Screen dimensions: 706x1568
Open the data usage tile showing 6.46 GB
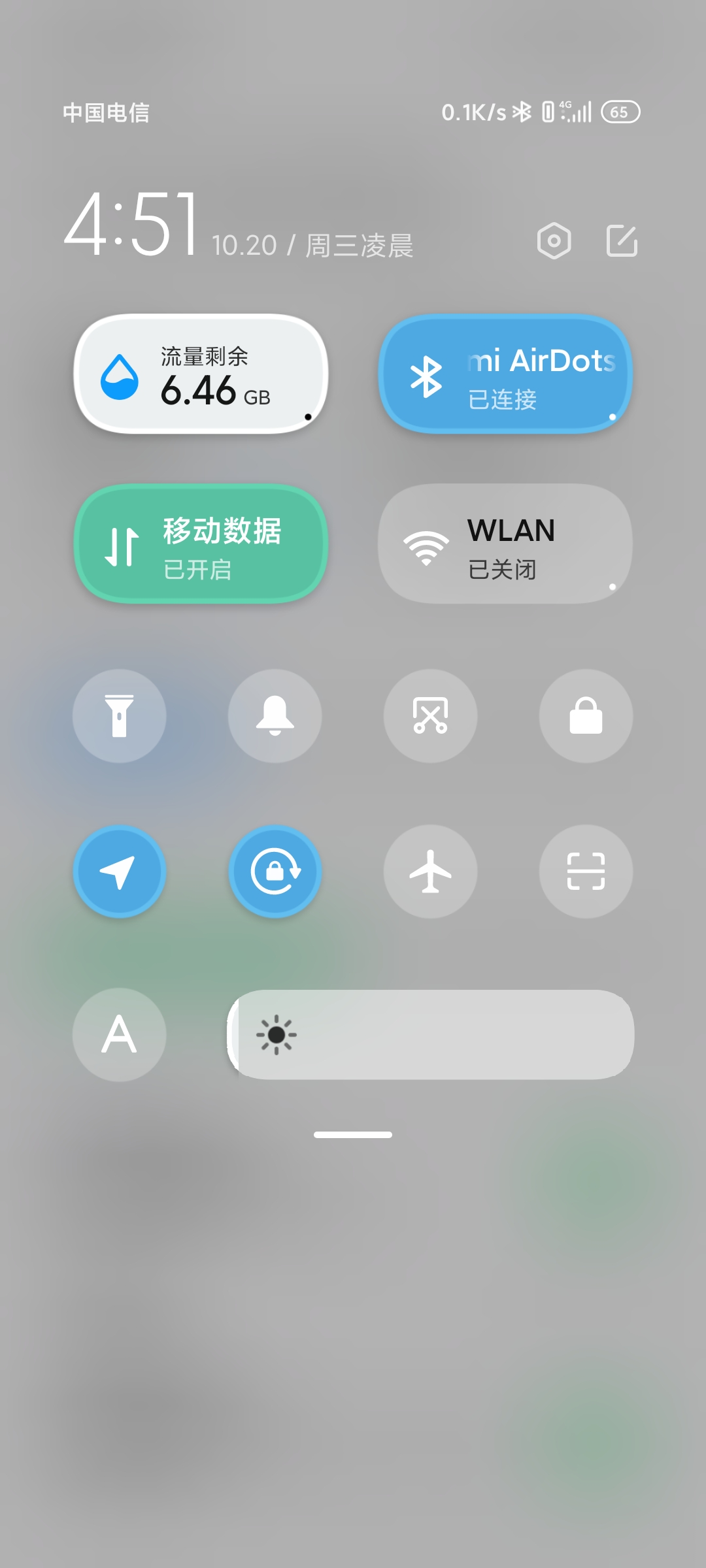[x=201, y=374]
